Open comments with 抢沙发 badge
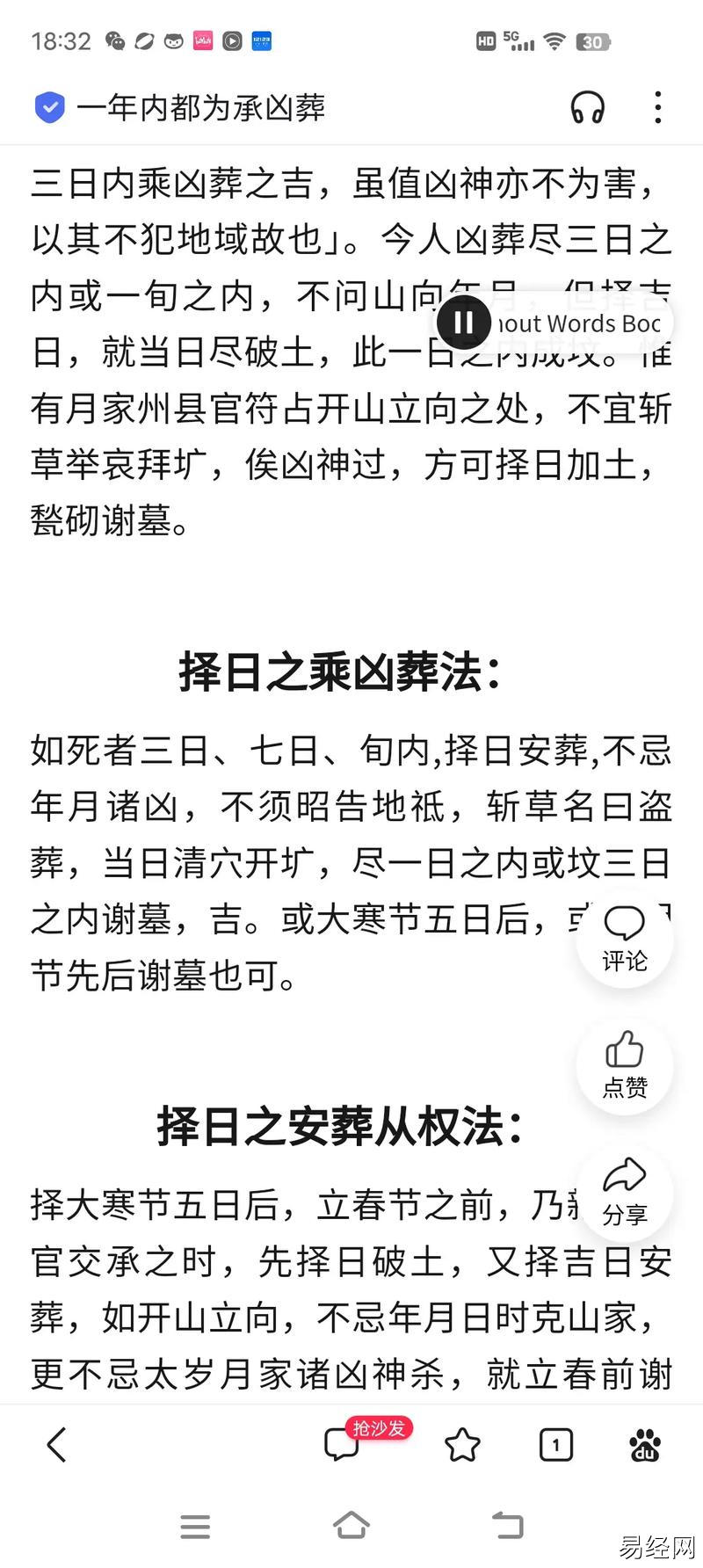703x1568 pixels. point(343,1445)
